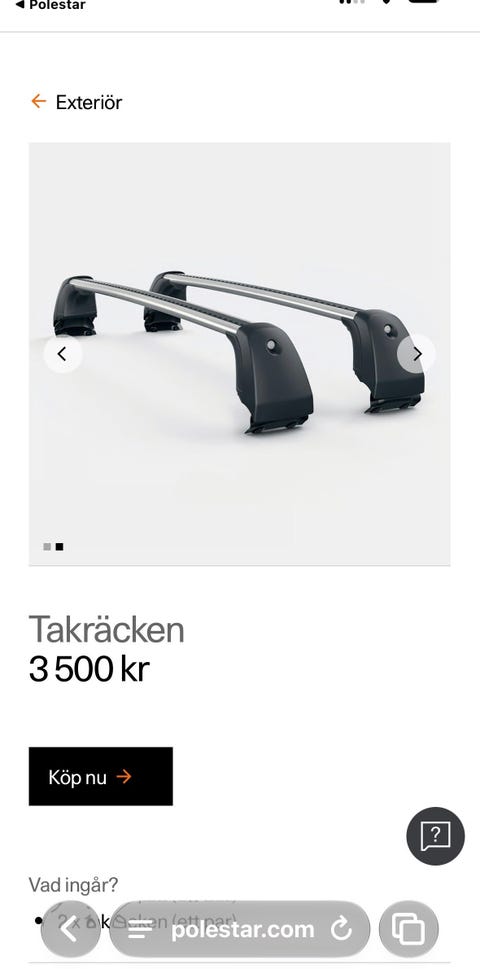Tap Köp nu to buy roof bars
The height and width of the screenshot is (969, 480).
point(101,776)
